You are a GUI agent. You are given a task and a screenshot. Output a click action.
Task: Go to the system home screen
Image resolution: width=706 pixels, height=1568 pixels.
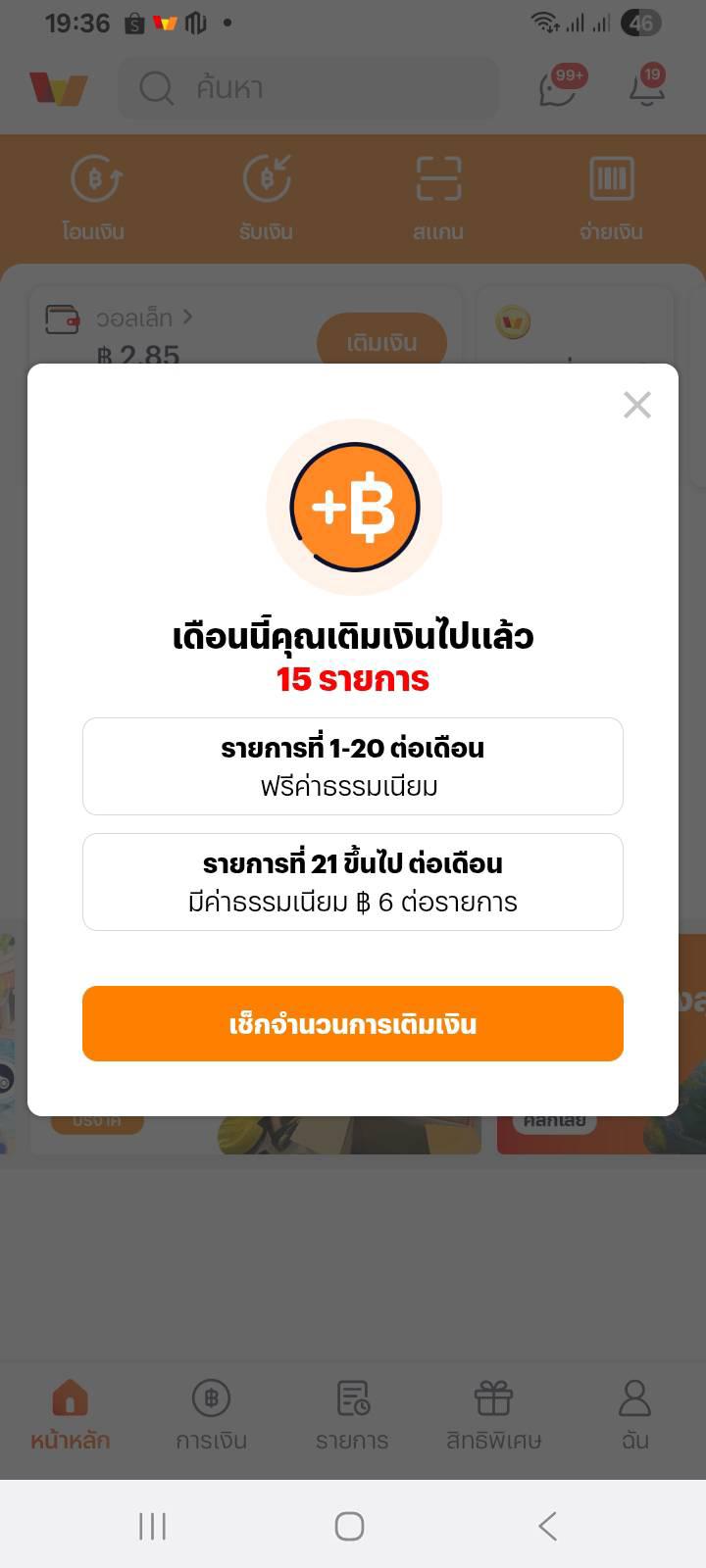tap(350, 1526)
